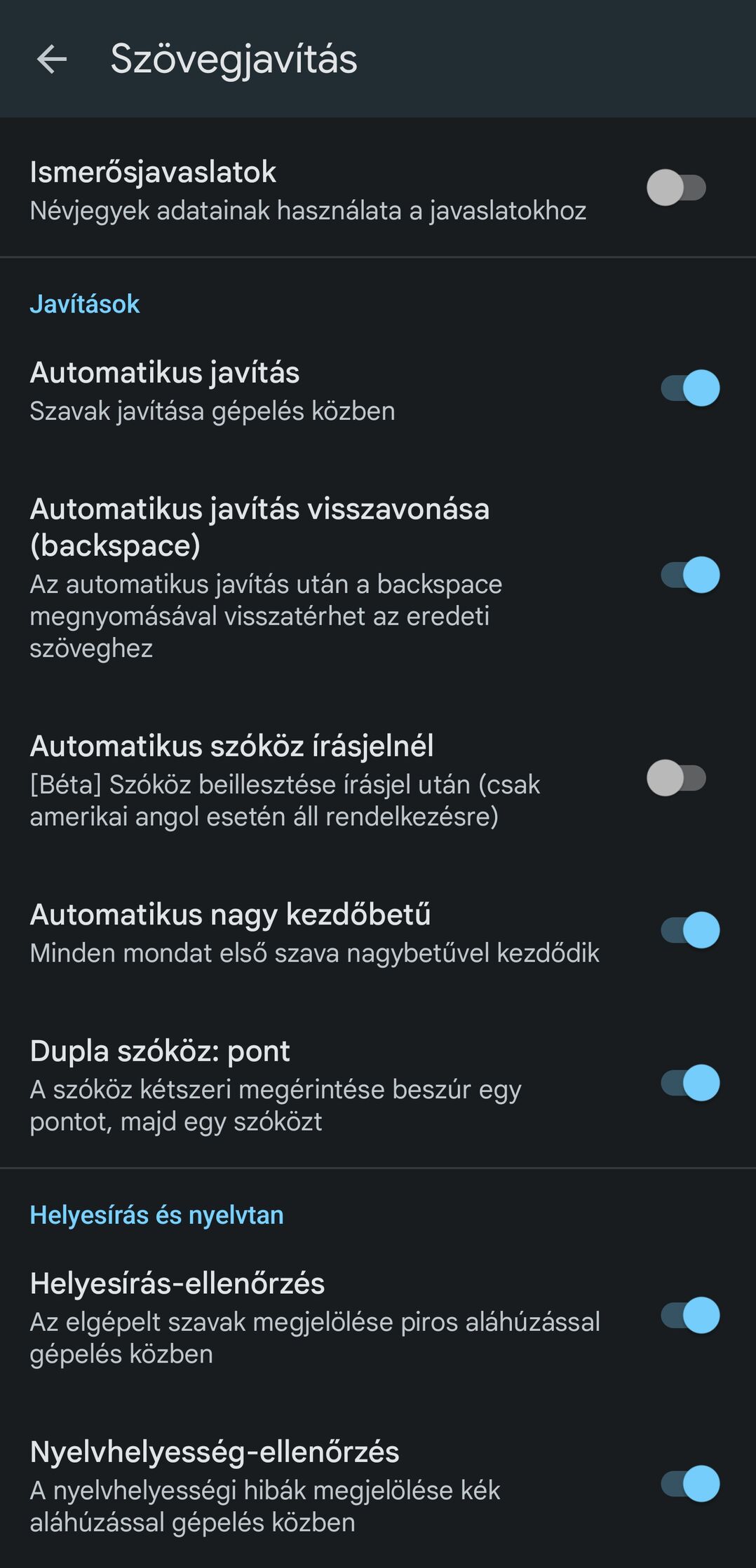The width and height of the screenshot is (756, 1568).
Task: Go back from Szövegjavítás screen
Action: pos(52,59)
